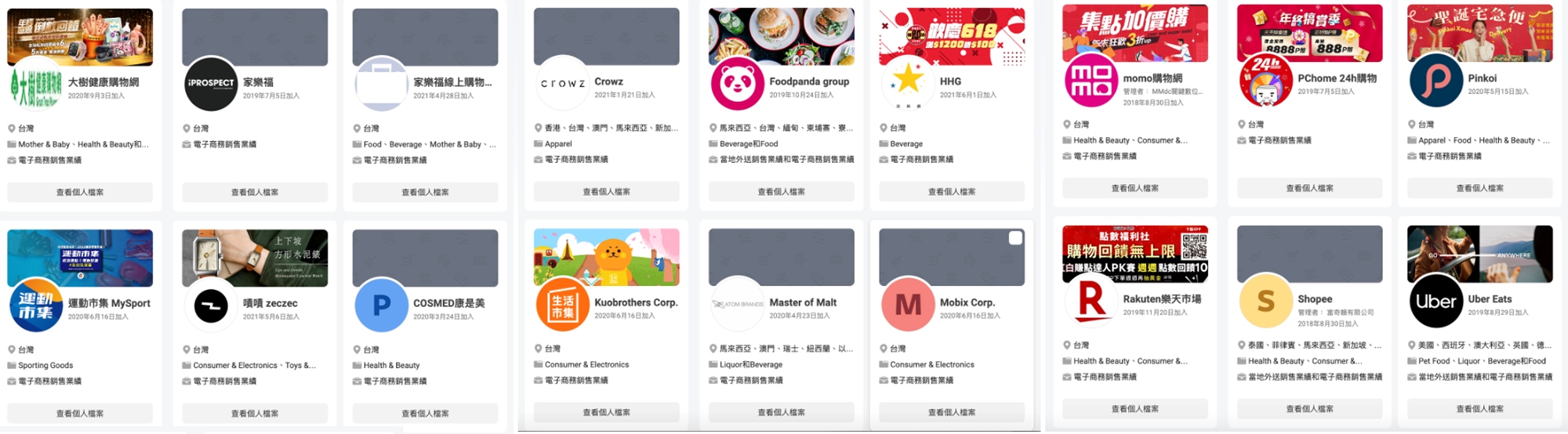This screenshot has height=434, width=1568.
Task: View 運動市集 MySport profile
Action: [x=80, y=413]
